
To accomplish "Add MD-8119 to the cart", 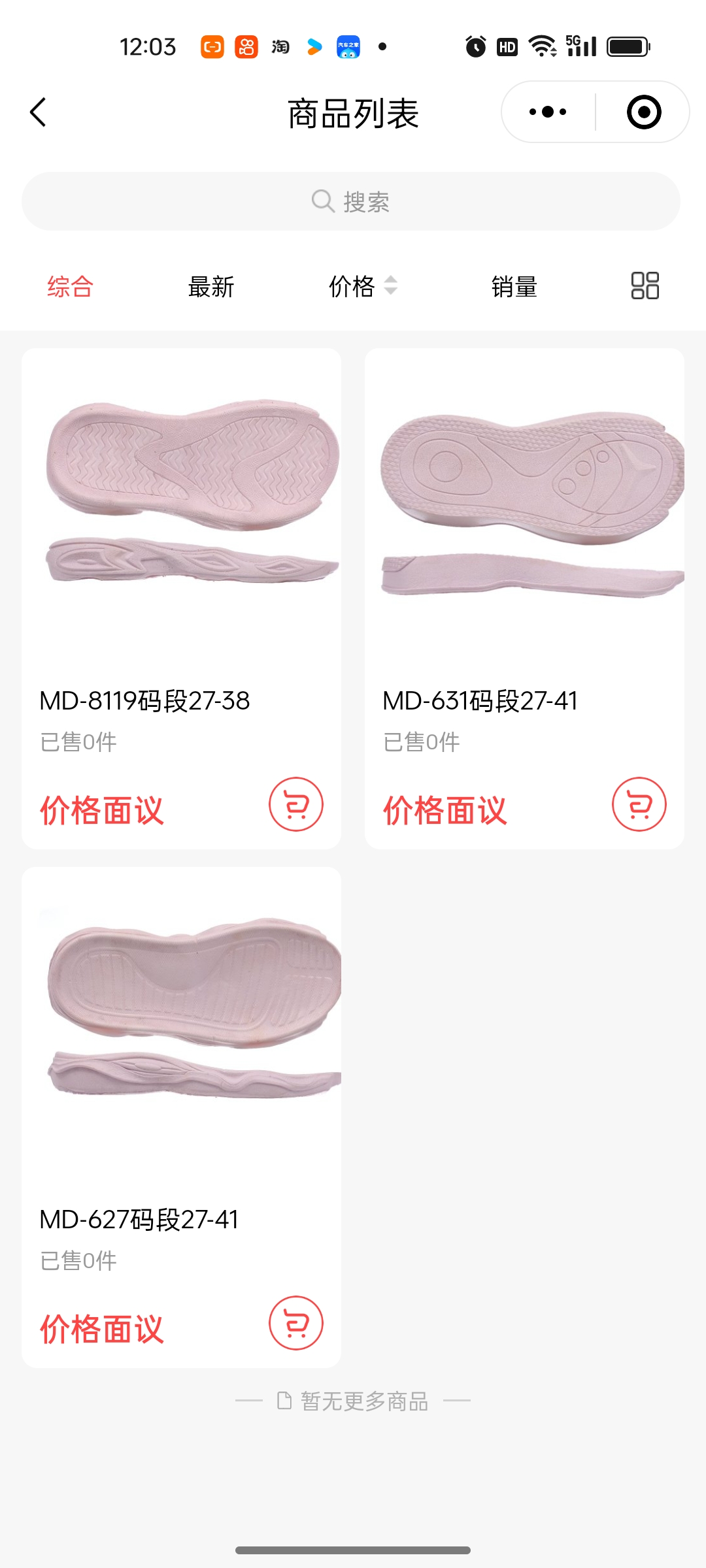I will pyautogui.click(x=296, y=804).
